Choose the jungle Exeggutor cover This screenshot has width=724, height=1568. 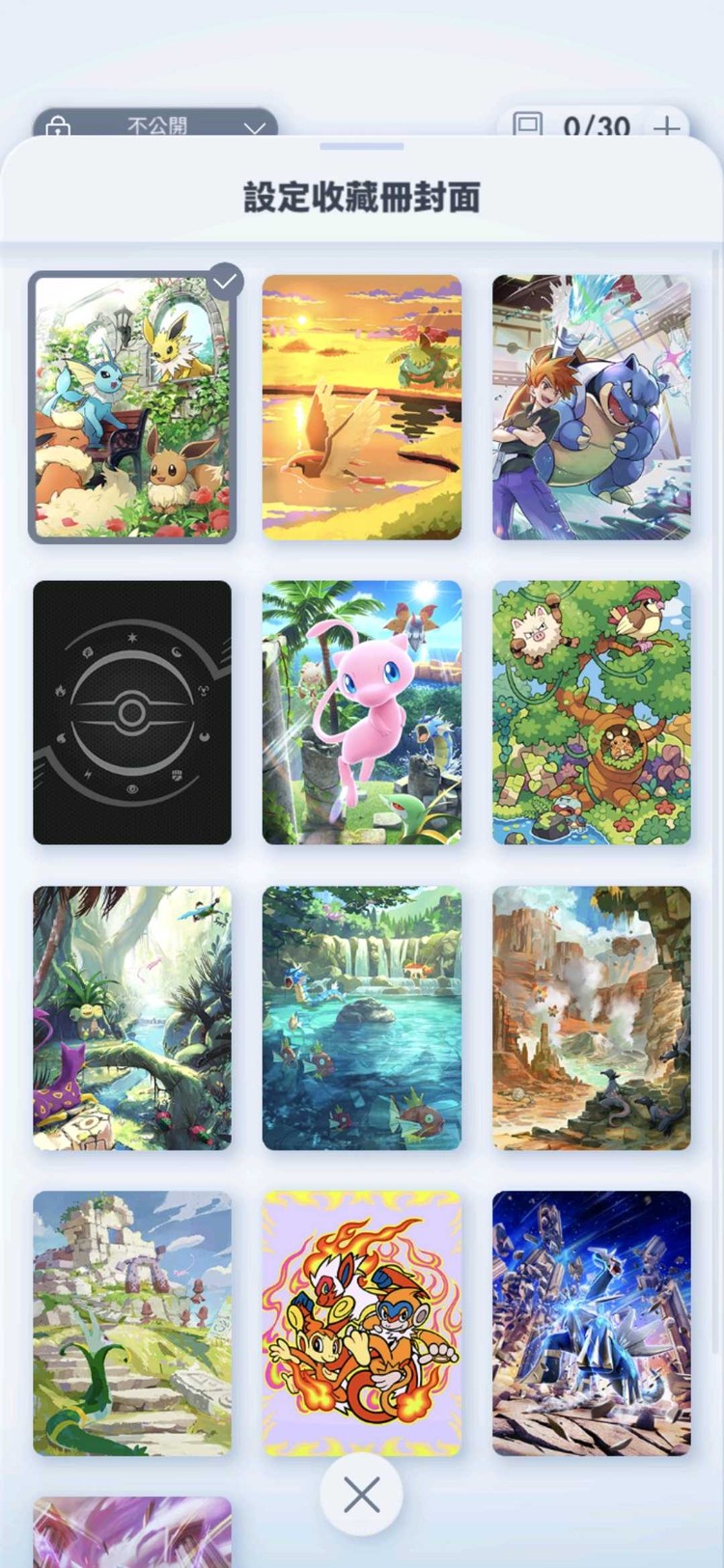click(132, 1018)
